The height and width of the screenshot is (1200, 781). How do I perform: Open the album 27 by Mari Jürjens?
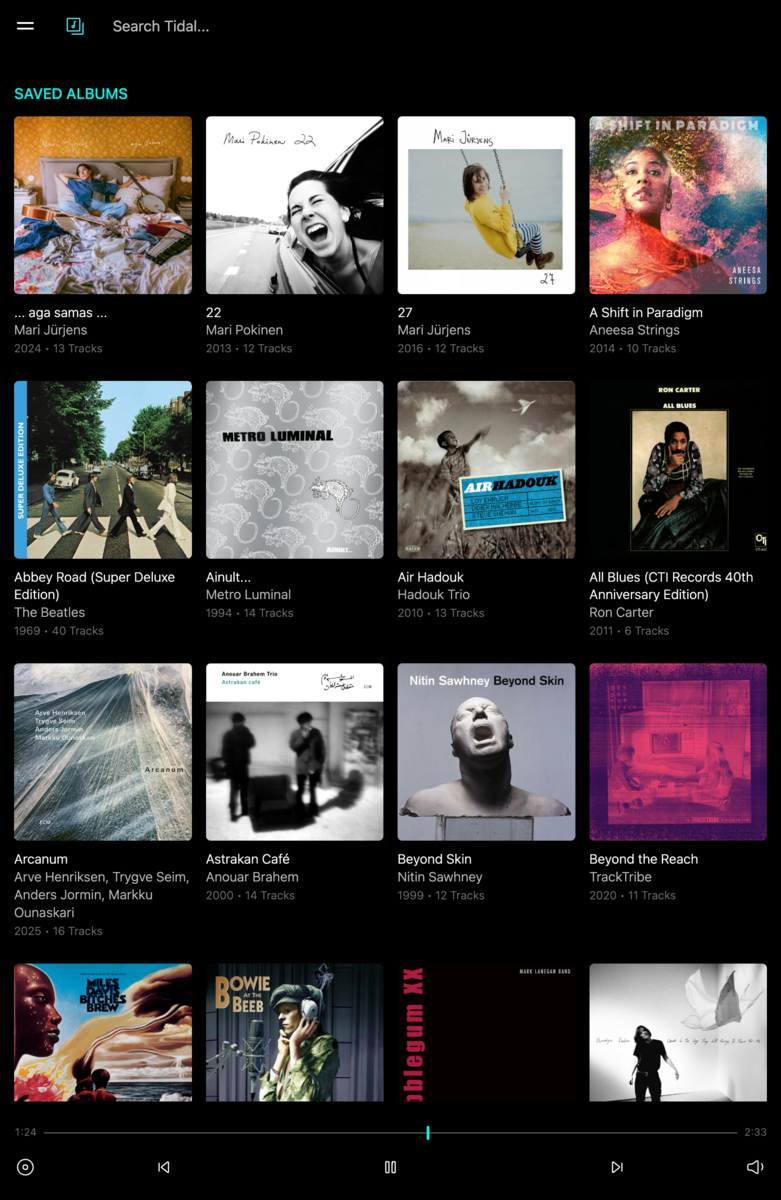pyautogui.click(x=486, y=205)
